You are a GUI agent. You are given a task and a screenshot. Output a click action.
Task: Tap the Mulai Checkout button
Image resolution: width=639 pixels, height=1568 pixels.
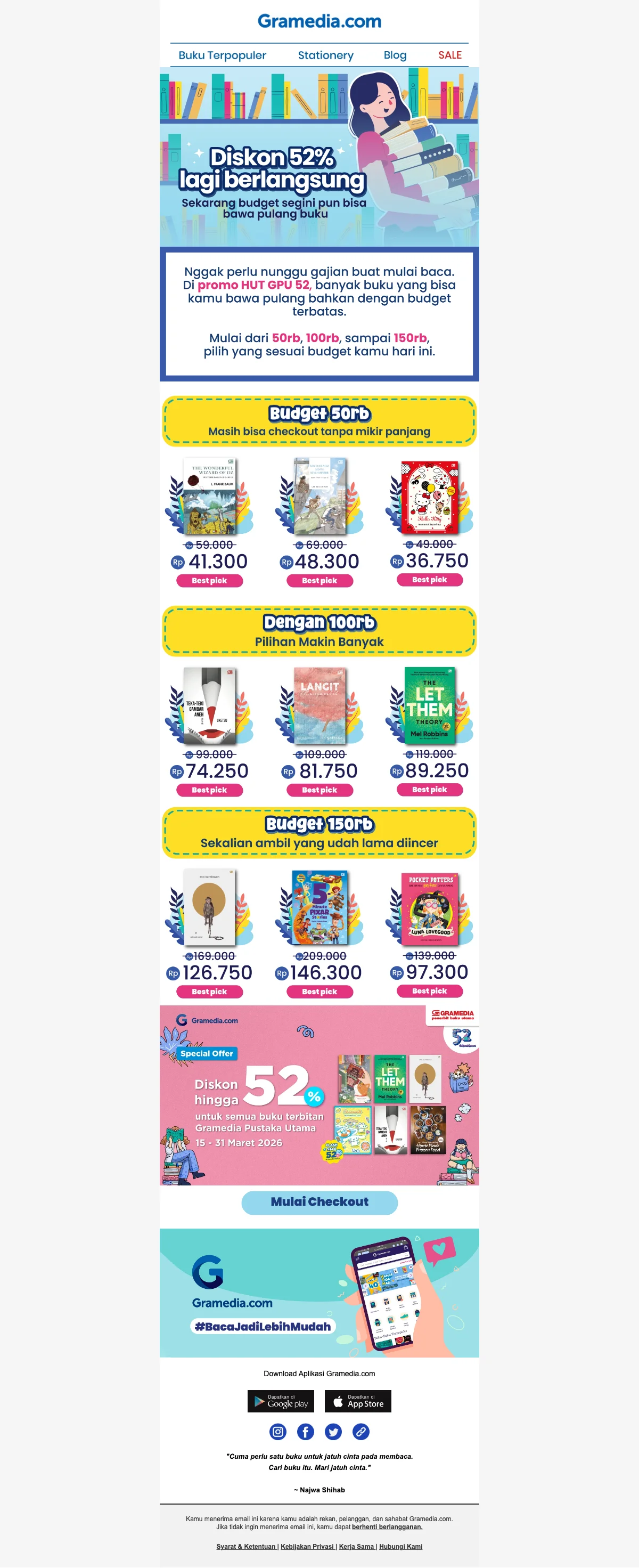pos(319,1202)
